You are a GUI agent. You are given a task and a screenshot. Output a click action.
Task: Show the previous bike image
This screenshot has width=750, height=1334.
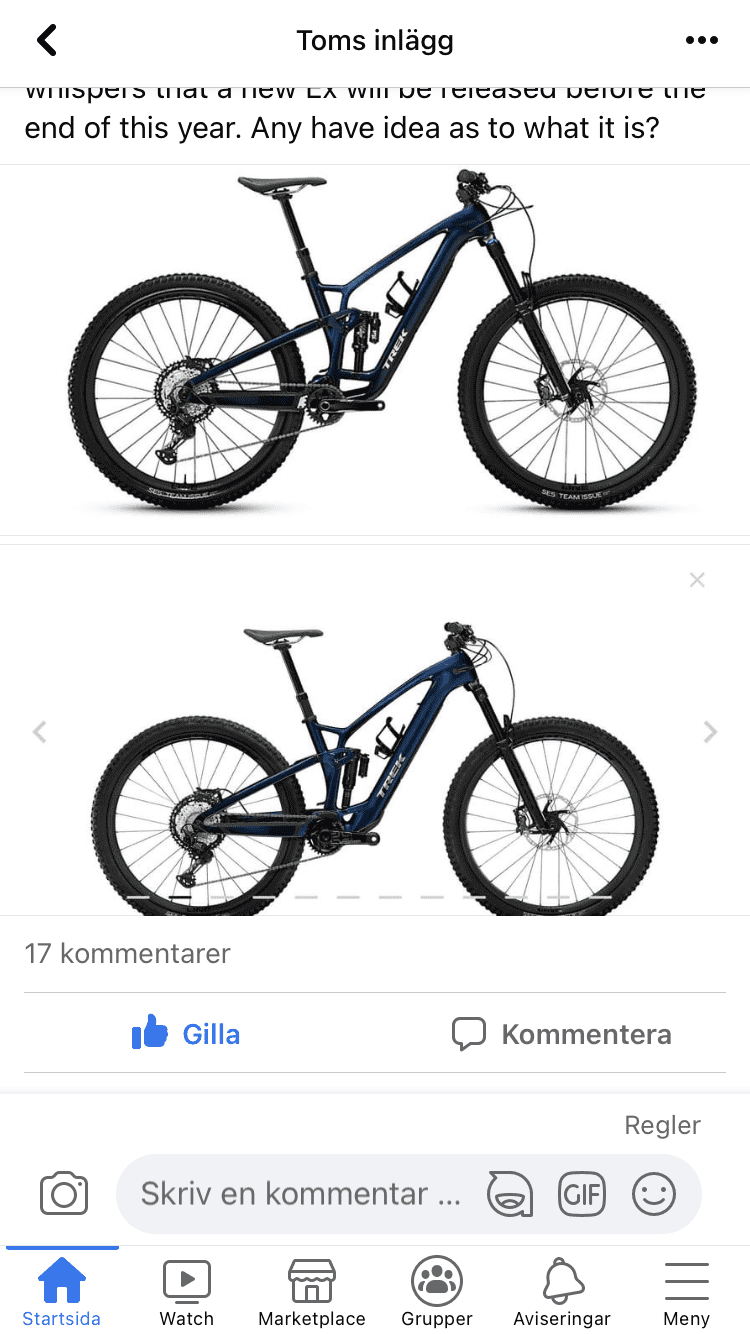pyautogui.click(x=40, y=732)
